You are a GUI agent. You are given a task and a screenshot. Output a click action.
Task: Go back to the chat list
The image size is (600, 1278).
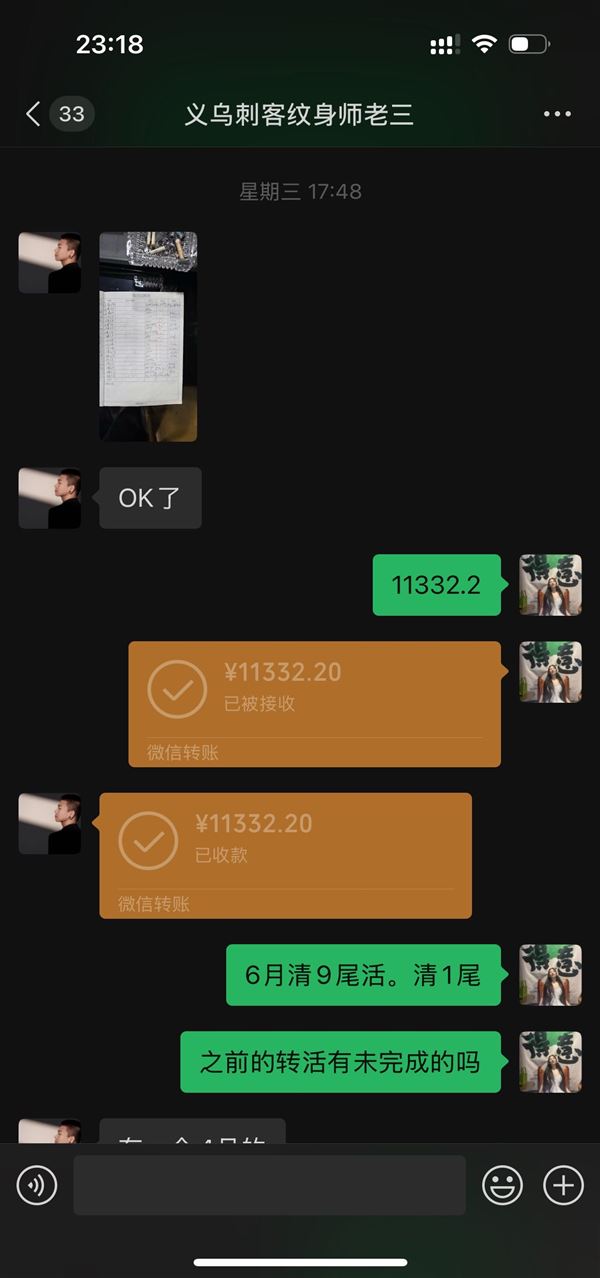pyautogui.click(x=58, y=114)
